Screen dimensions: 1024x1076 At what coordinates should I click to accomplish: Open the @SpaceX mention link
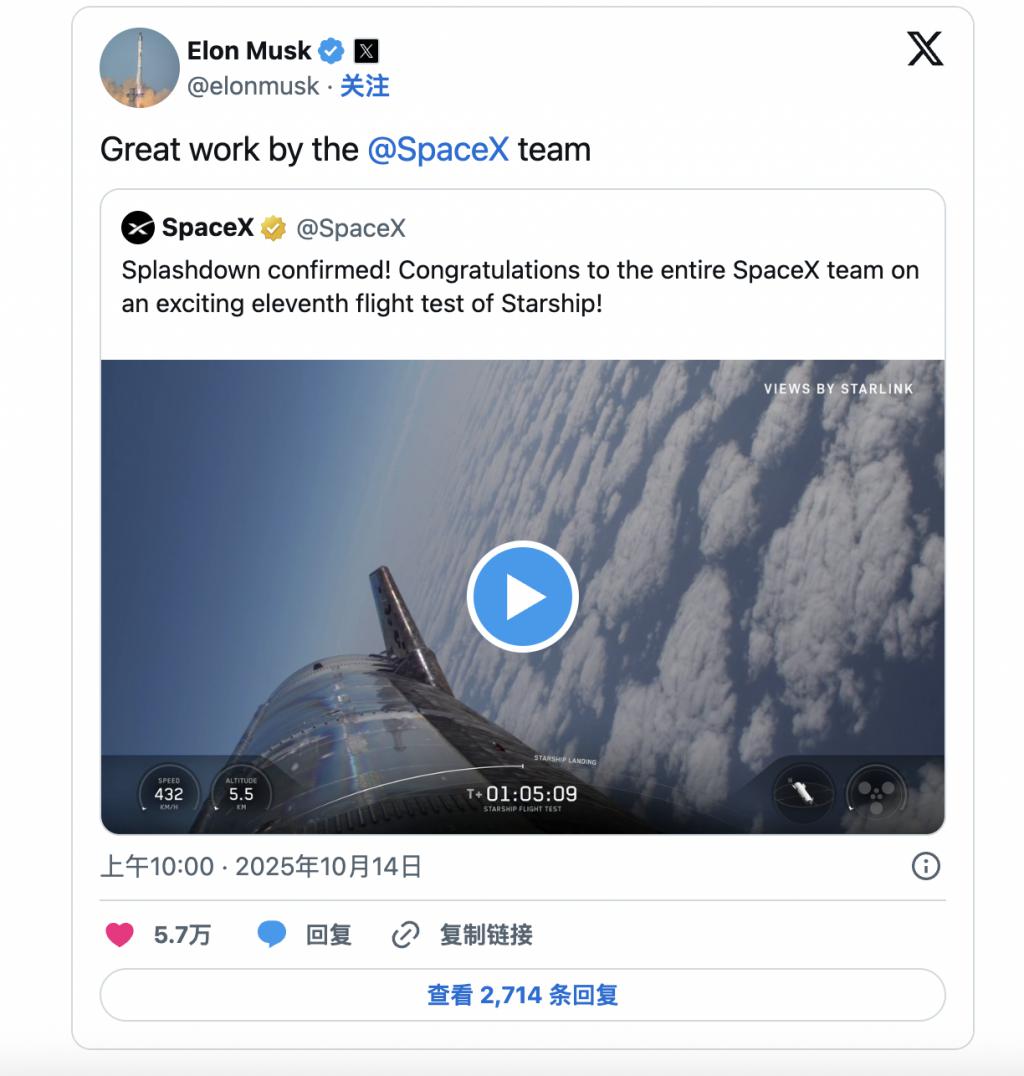coord(438,150)
